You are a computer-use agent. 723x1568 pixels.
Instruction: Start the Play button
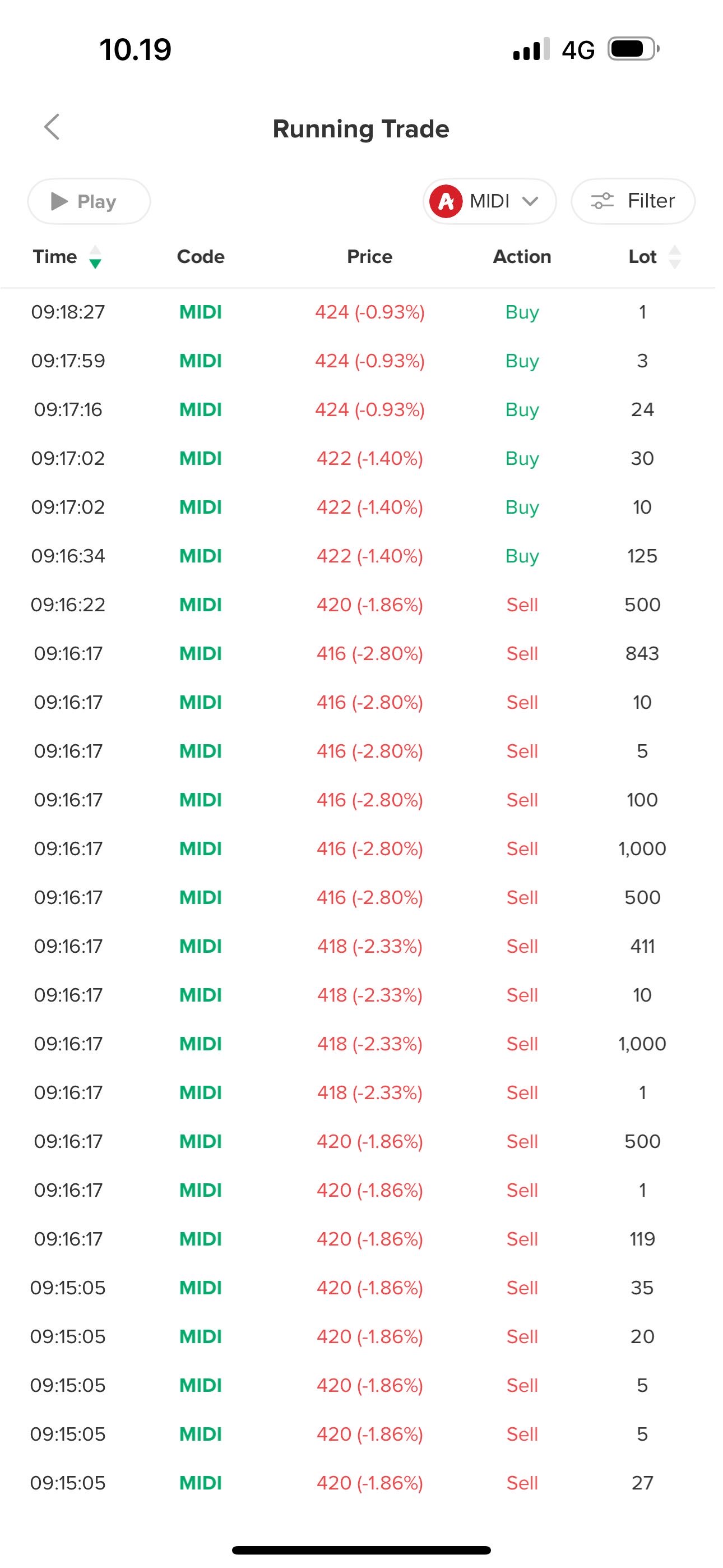[89, 201]
